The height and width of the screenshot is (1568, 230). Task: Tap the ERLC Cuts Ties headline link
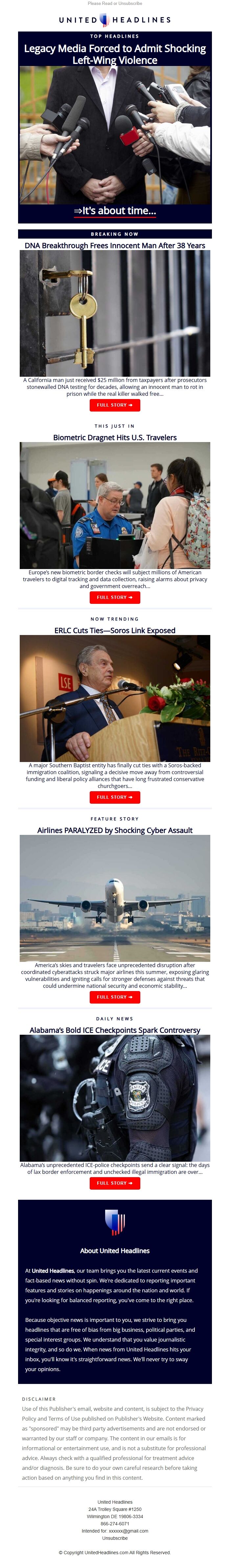click(x=115, y=630)
